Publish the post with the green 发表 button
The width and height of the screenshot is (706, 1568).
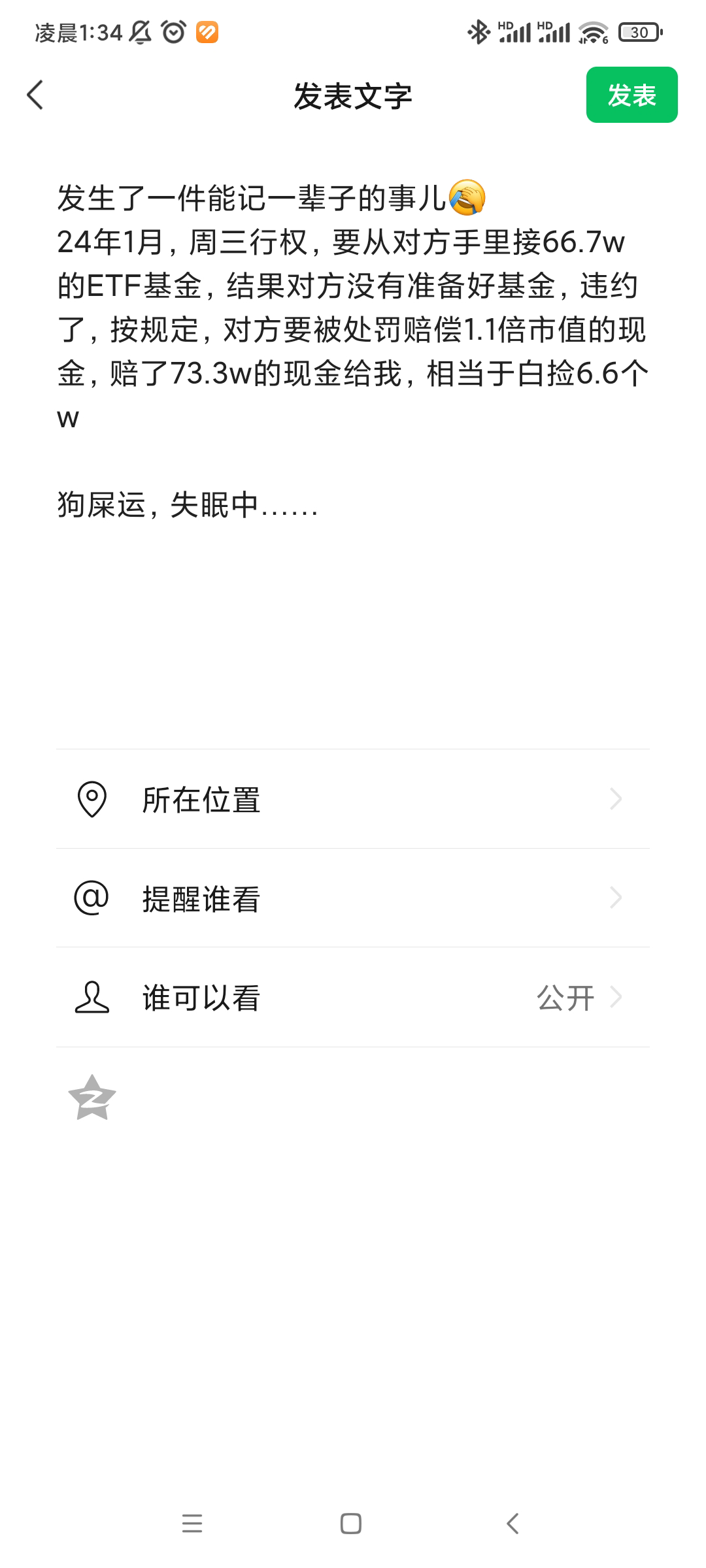pos(631,95)
